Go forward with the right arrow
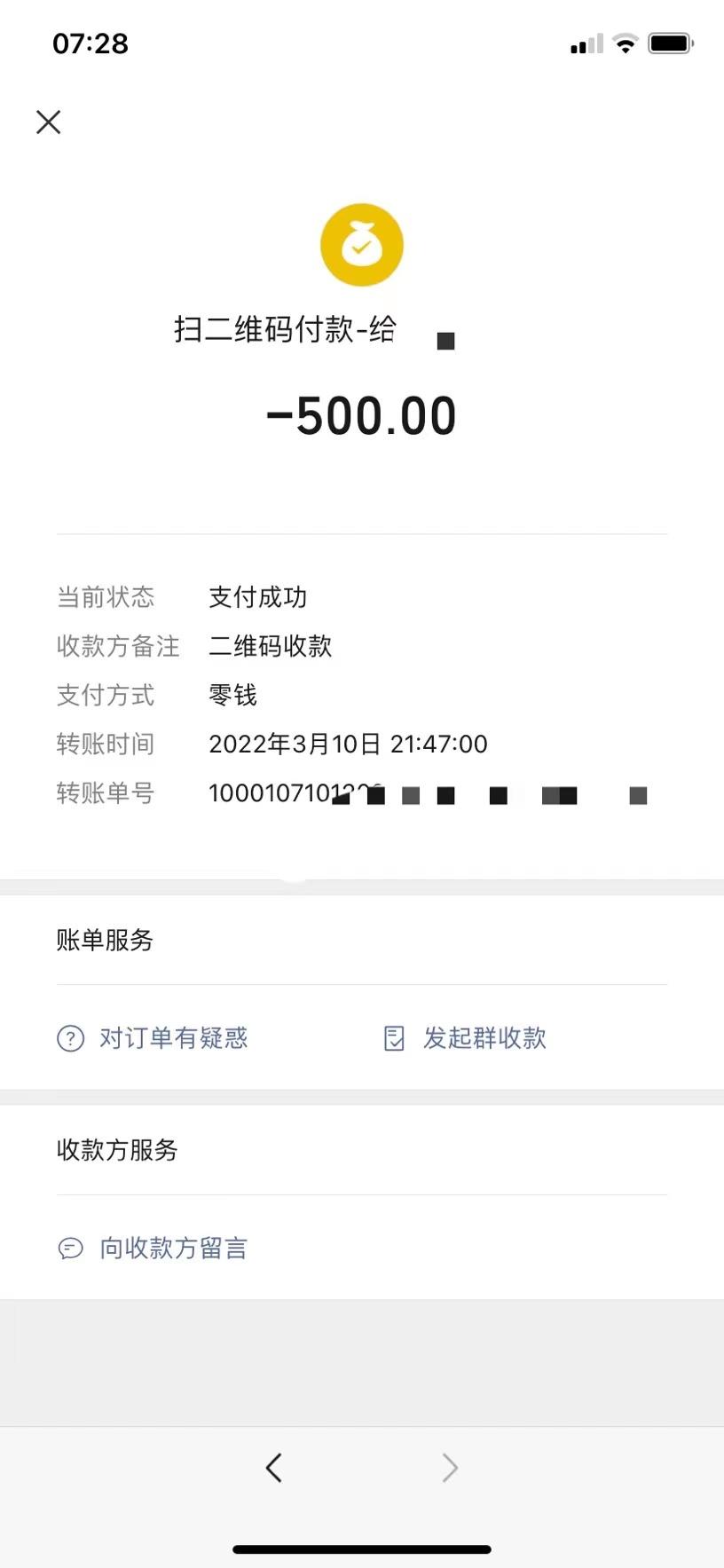Viewport: 724px width, 1568px height. 450,1469
